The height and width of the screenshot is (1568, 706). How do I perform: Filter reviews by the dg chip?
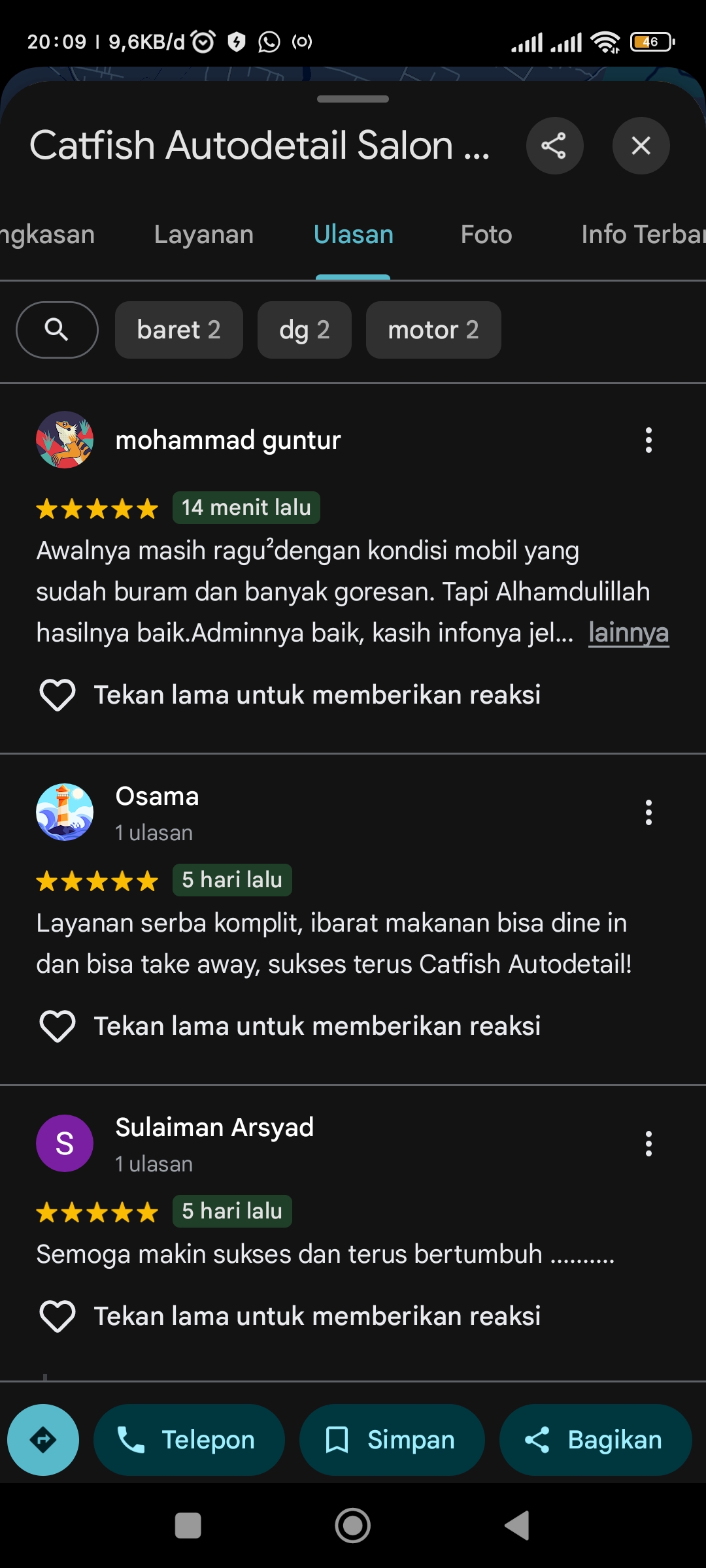(x=305, y=330)
